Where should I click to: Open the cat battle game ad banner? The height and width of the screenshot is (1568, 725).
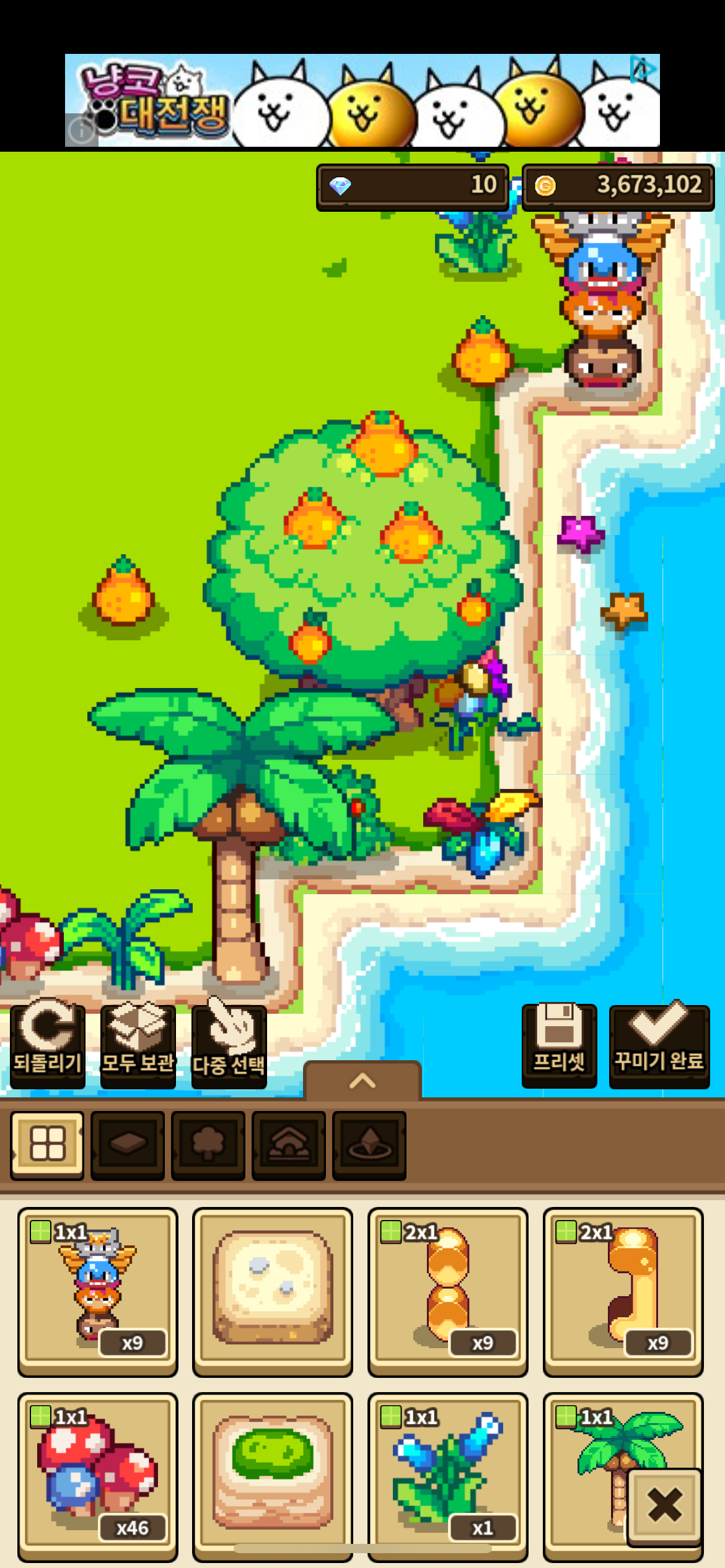pyautogui.click(x=362, y=100)
